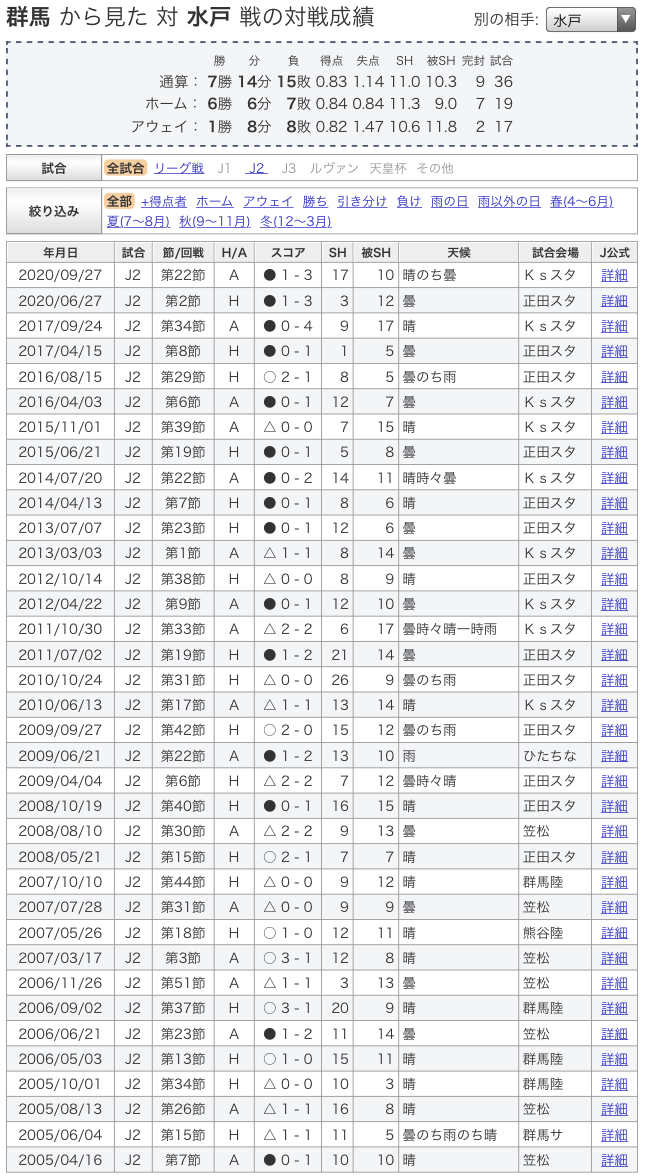Filter by season 夏(7〜8月)

click(139, 221)
